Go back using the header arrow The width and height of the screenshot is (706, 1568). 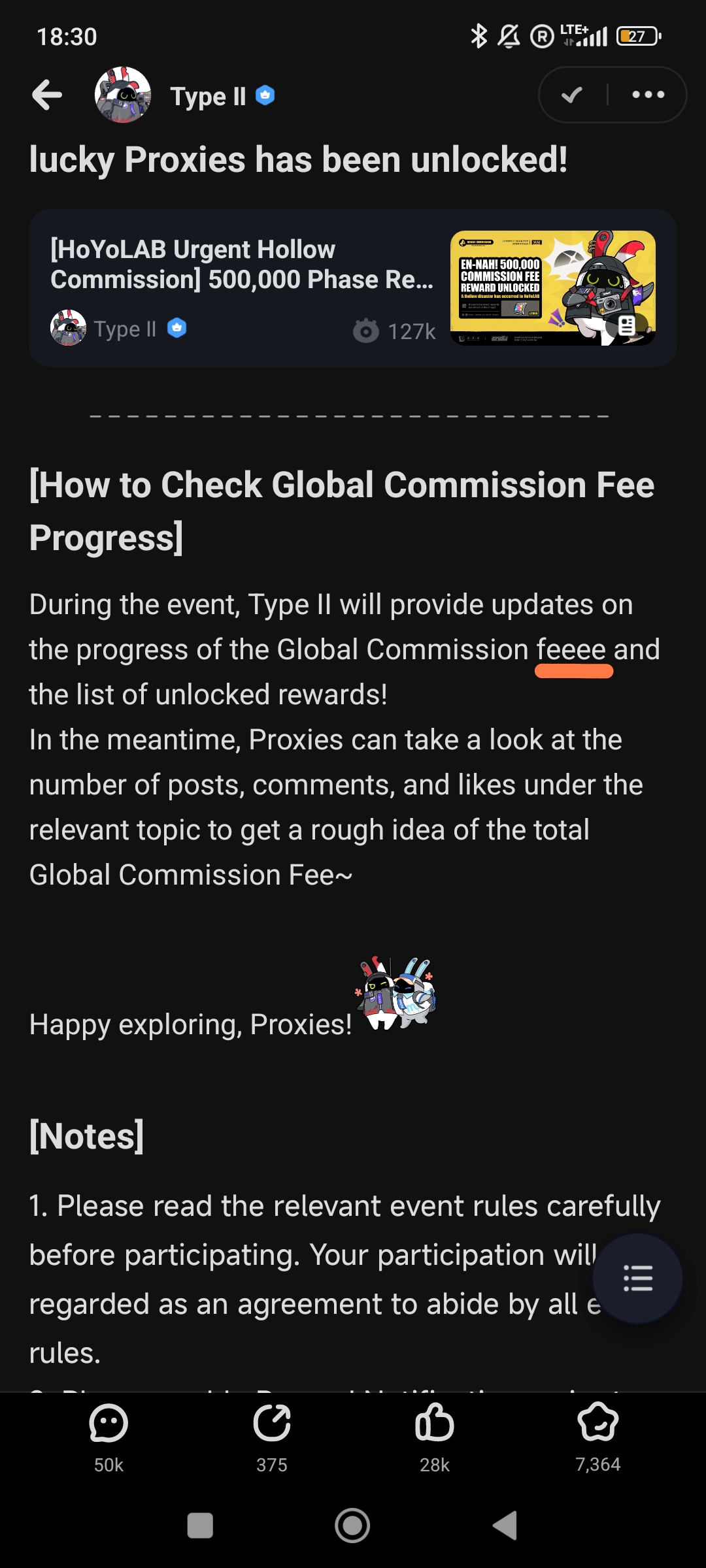pos(47,95)
